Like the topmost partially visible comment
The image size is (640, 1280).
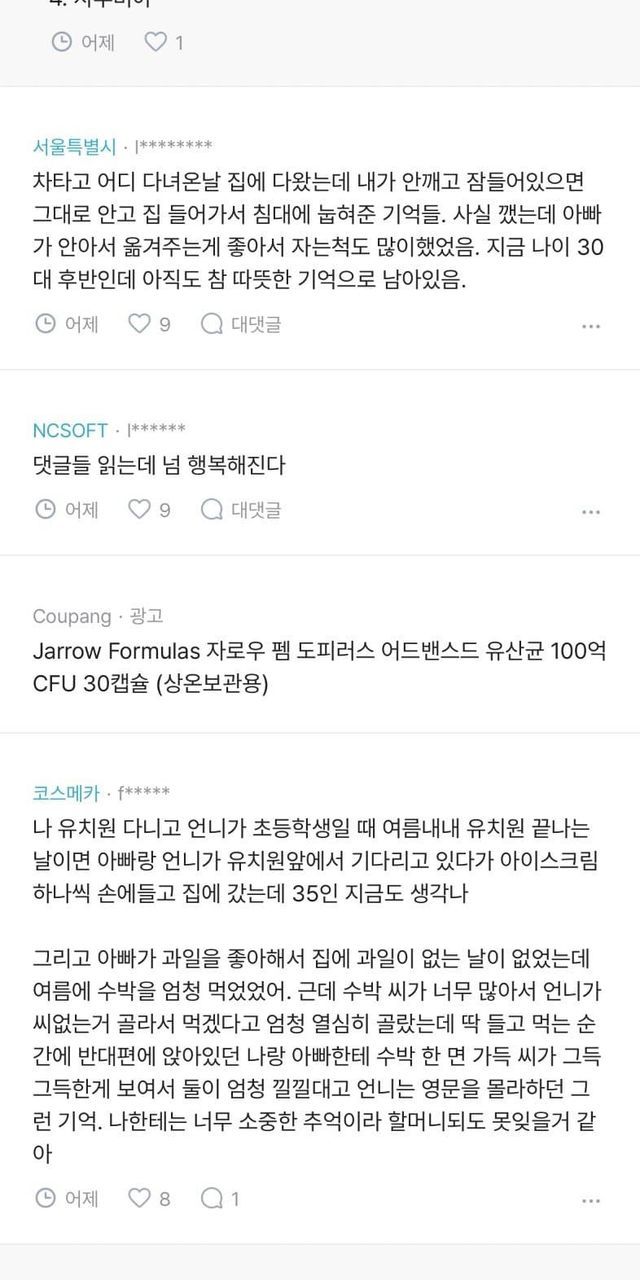[157, 42]
